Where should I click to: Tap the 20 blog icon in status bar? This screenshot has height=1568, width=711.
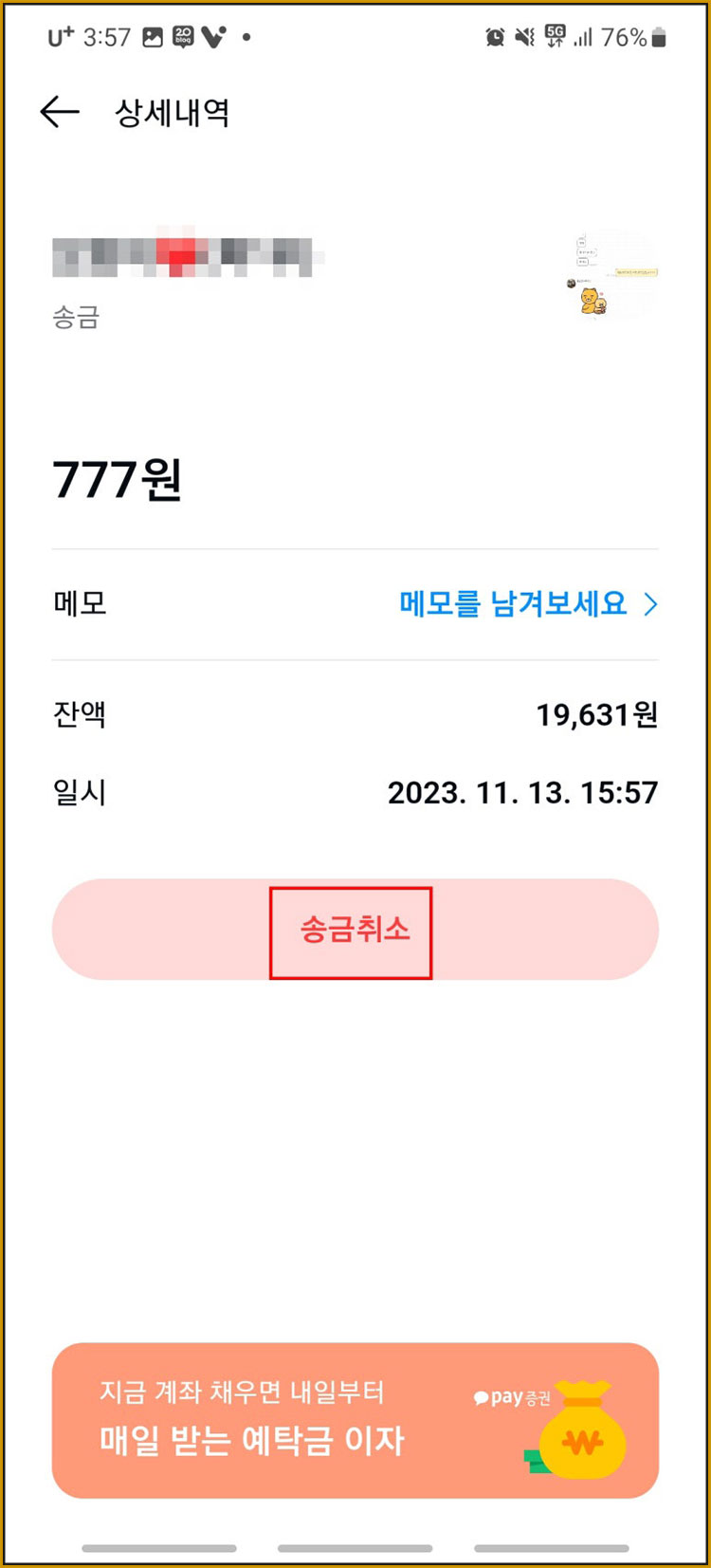tap(185, 36)
